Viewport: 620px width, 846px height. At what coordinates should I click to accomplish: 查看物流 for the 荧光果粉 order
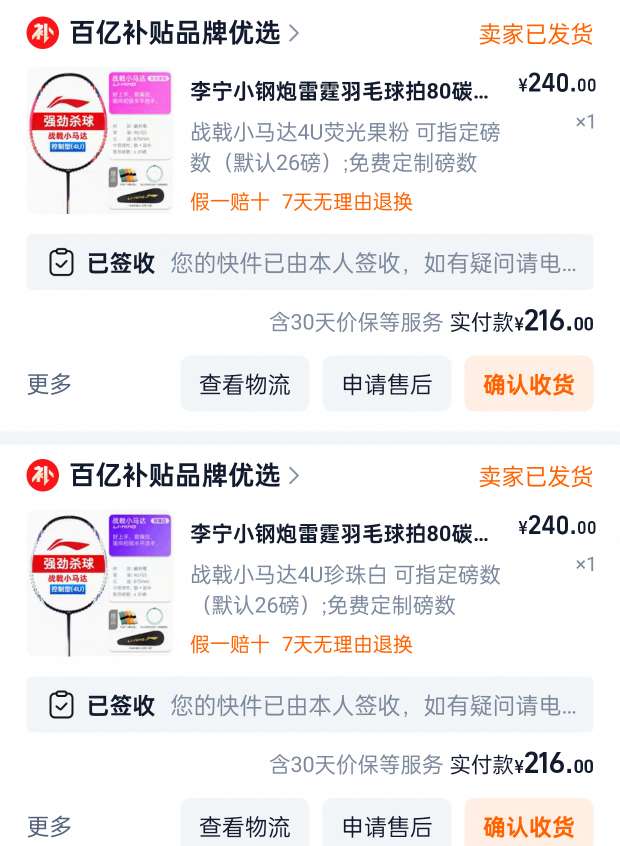coord(245,384)
